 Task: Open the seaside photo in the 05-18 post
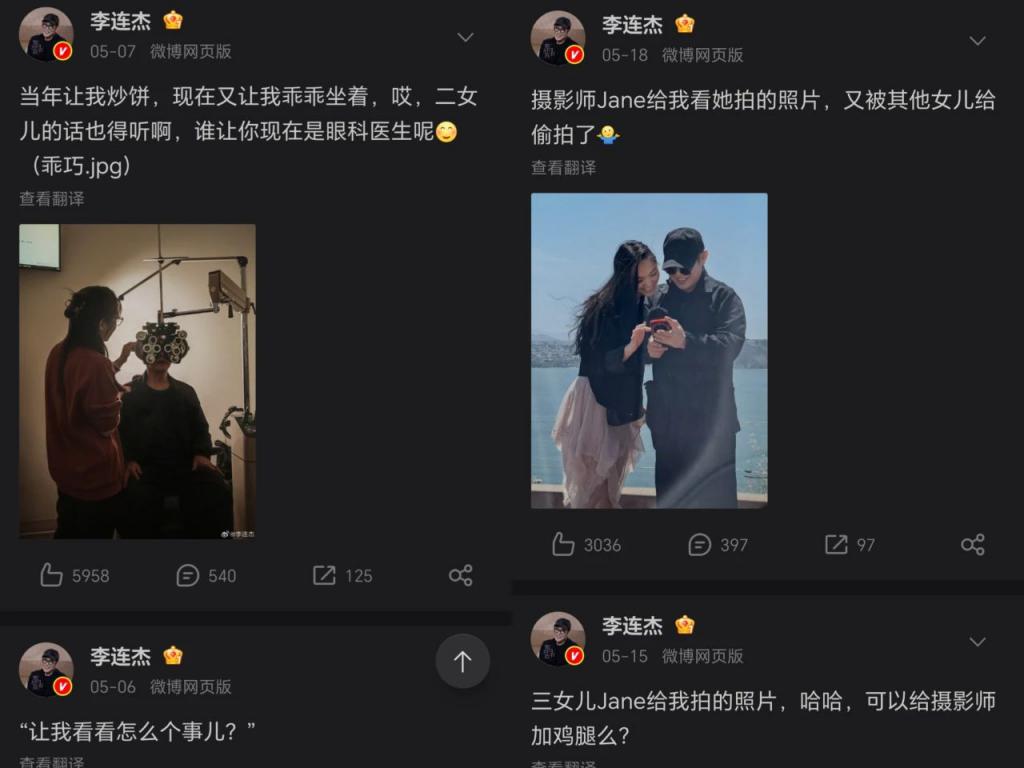(x=649, y=350)
